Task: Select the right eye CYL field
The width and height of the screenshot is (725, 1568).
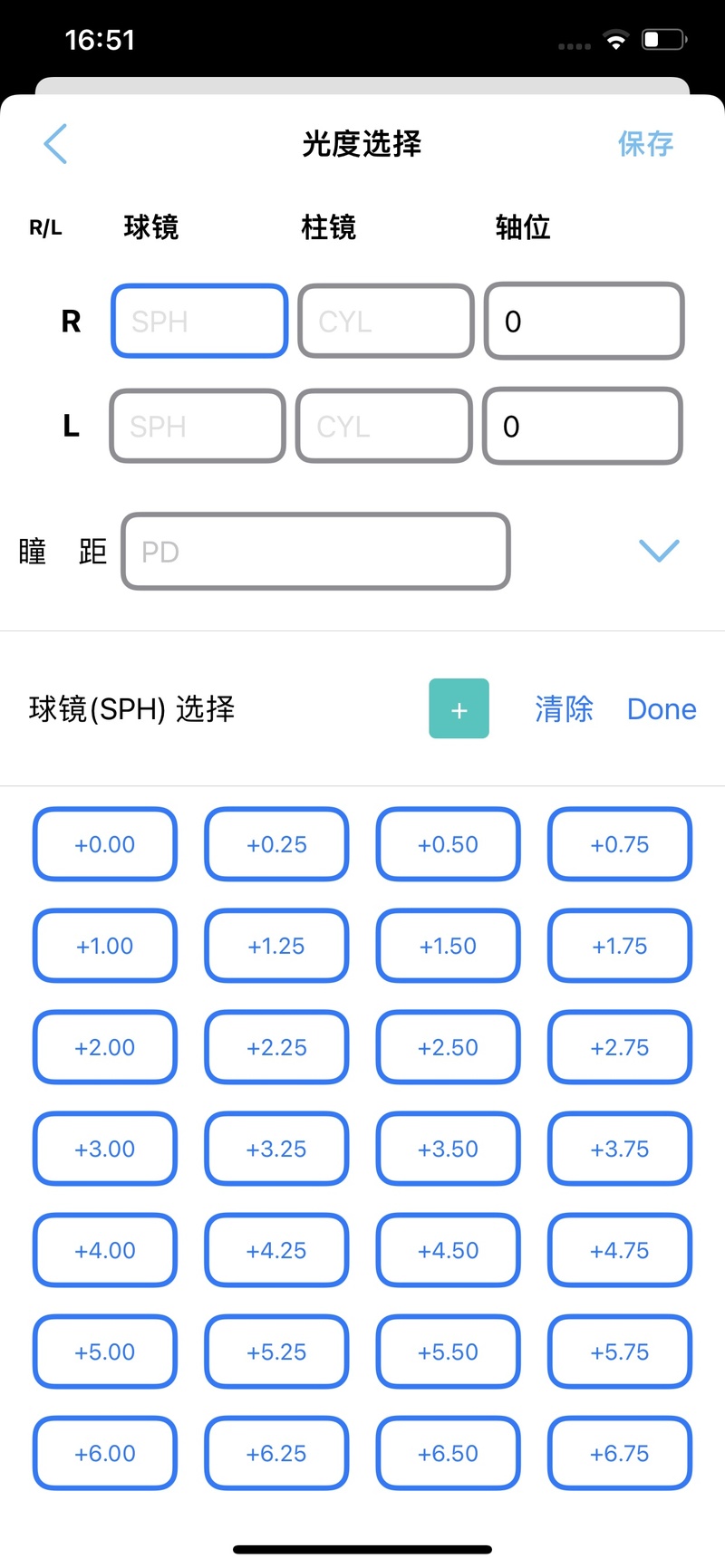Action: [x=386, y=322]
